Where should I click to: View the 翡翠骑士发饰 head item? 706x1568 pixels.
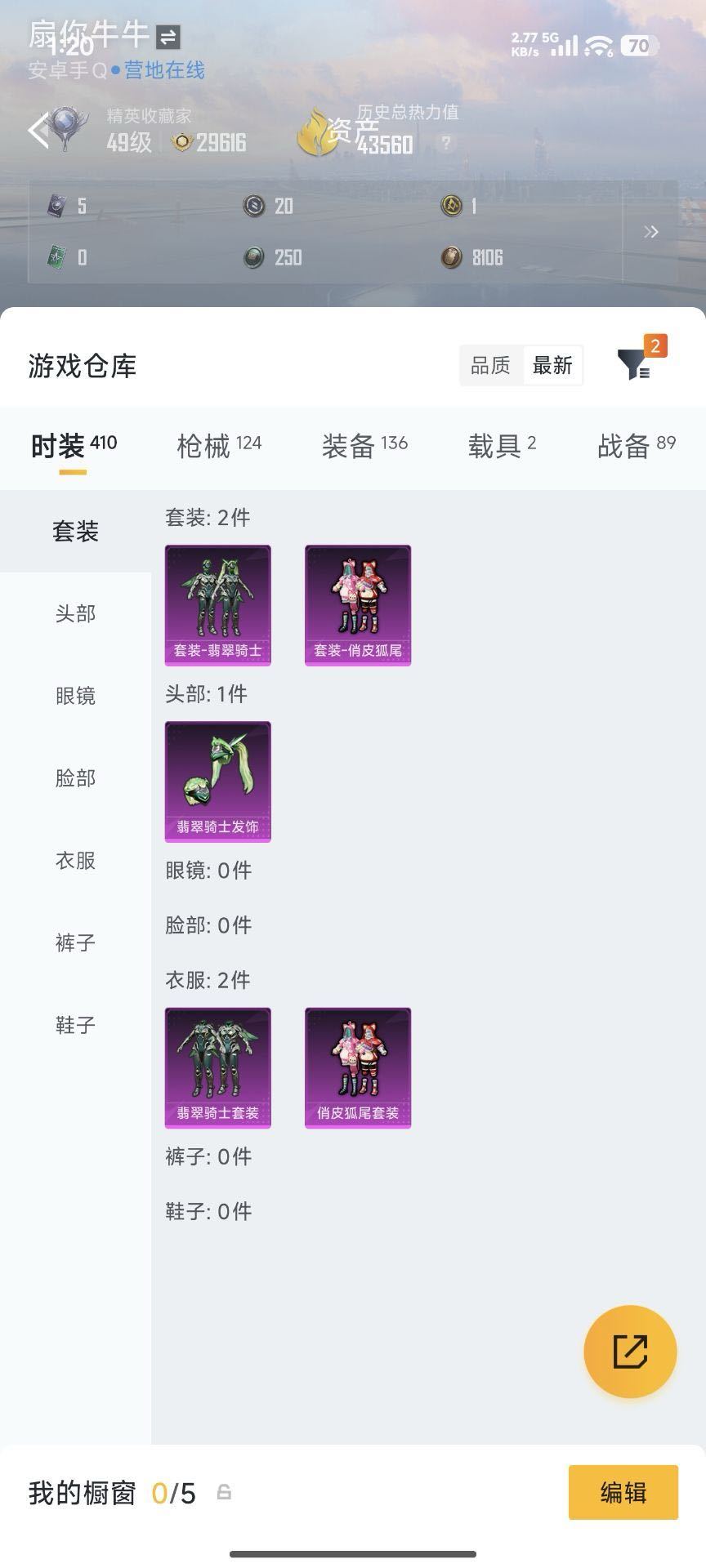pos(218,782)
